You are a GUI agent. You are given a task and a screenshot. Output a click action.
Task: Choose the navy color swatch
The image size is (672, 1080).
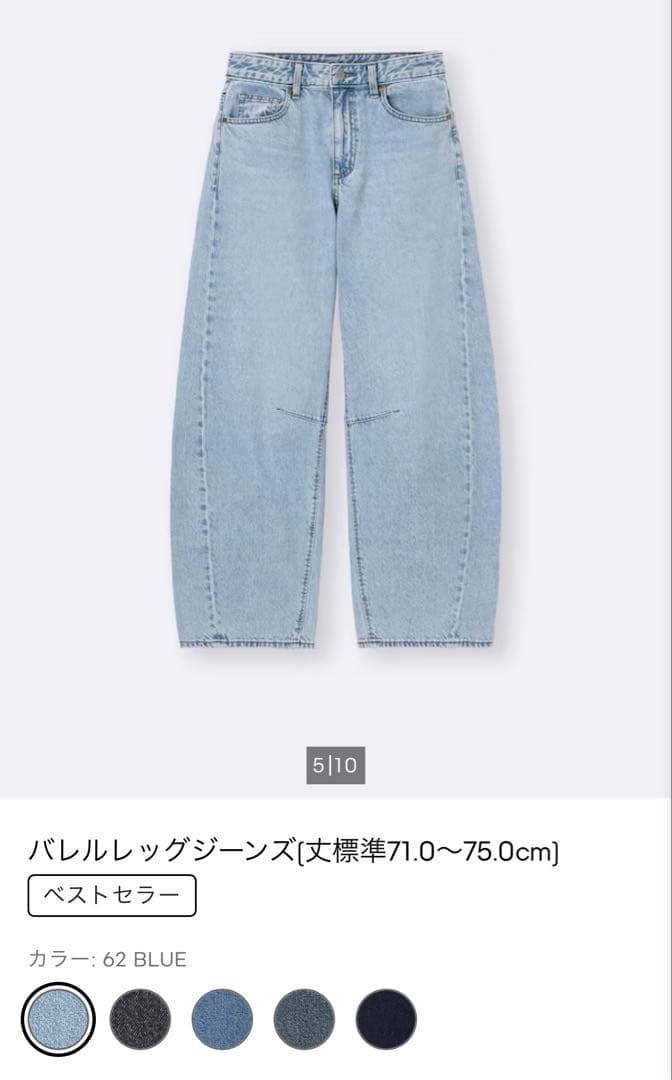point(386,1019)
